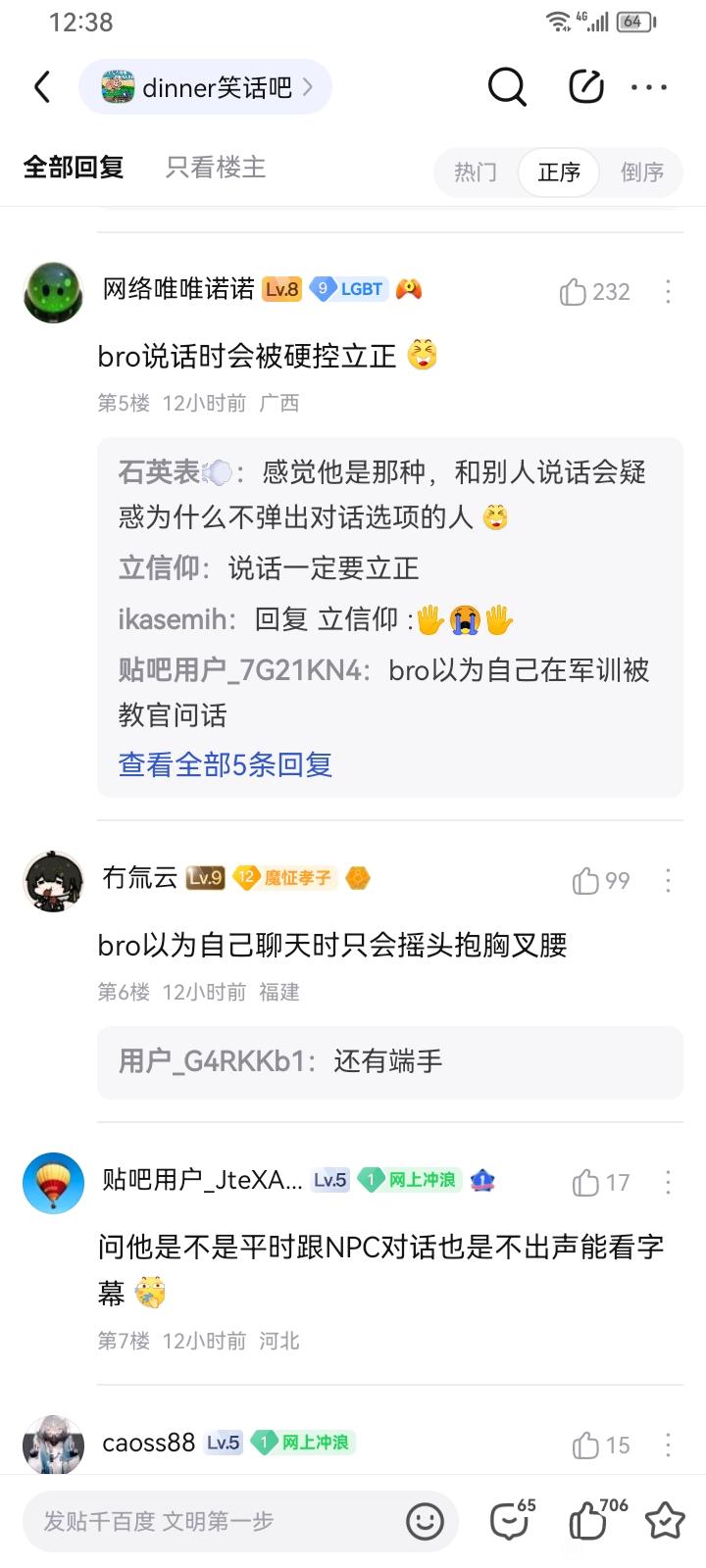Expand 查看全部5条回复 link
Screen dimensions: 706x1568
point(226,764)
